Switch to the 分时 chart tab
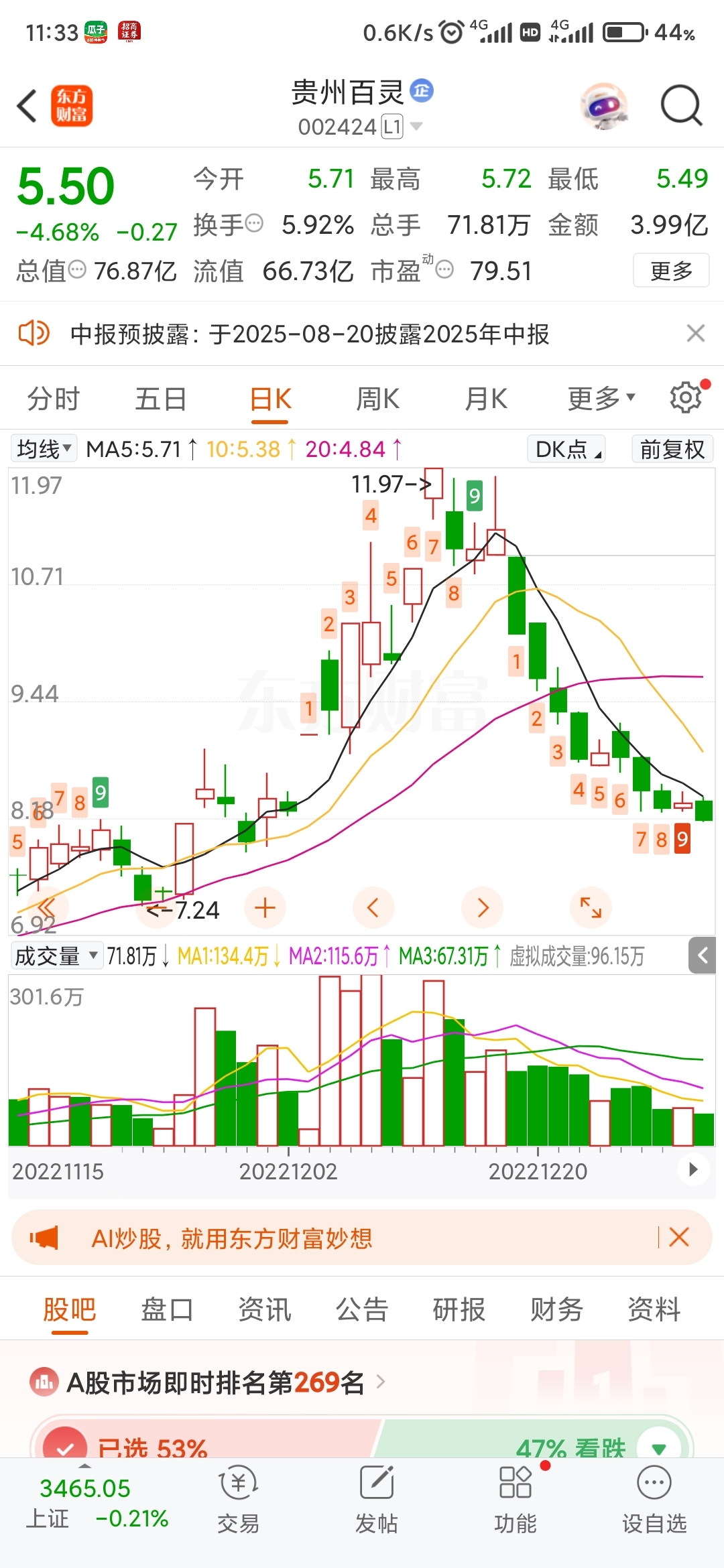 pos(54,399)
